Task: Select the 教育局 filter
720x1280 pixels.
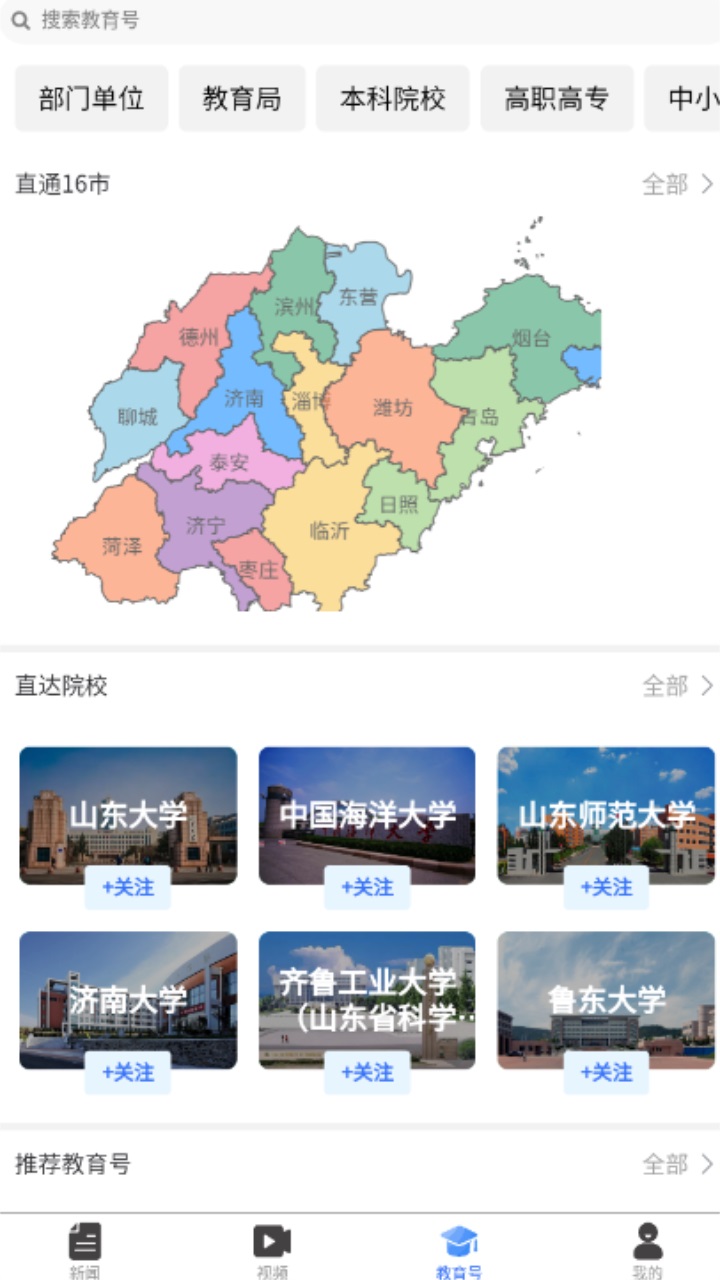Action: (x=242, y=97)
